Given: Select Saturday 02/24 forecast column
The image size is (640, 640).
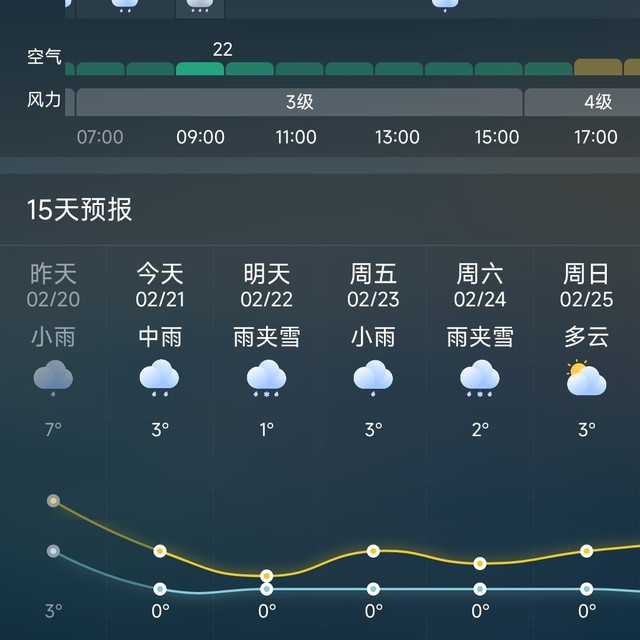Looking at the screenshot, I should [480, 340].
